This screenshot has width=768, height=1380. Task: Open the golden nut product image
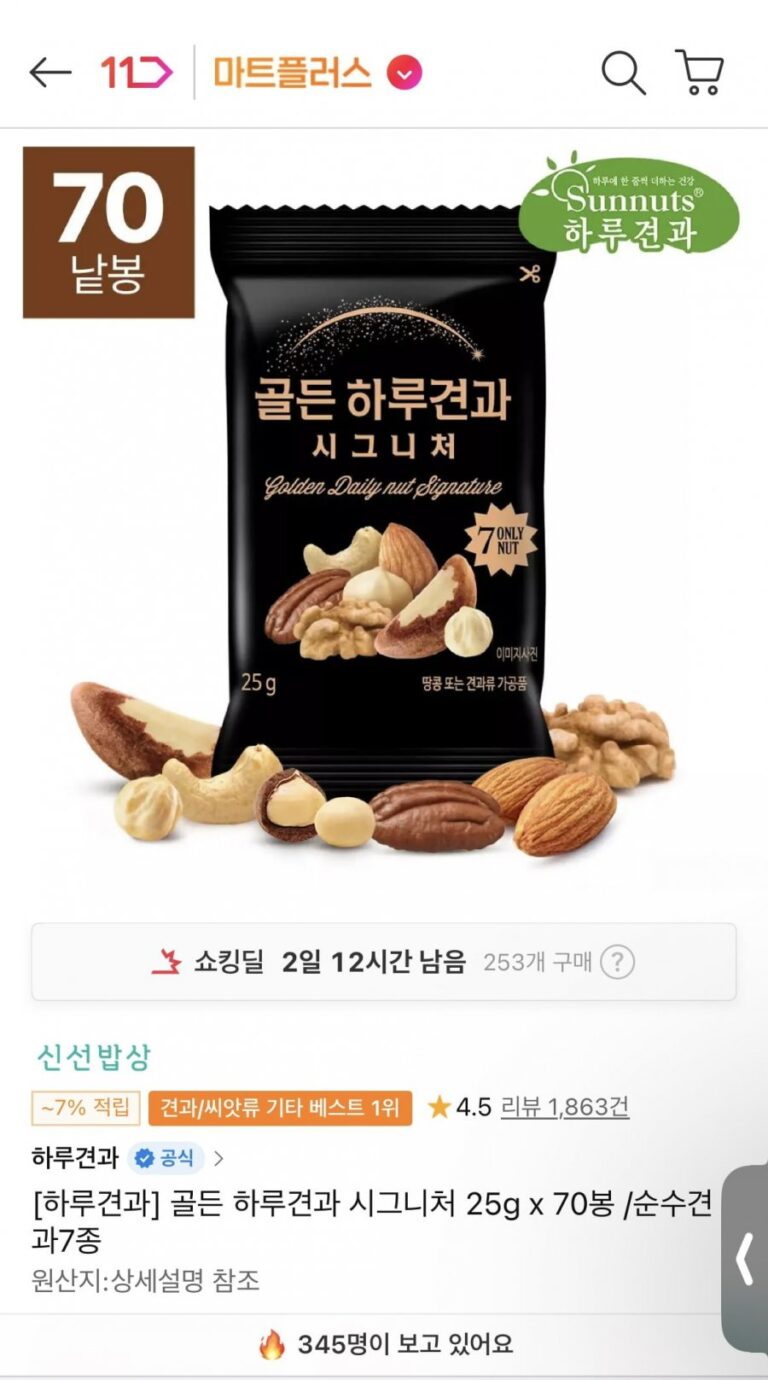(384, 520)
